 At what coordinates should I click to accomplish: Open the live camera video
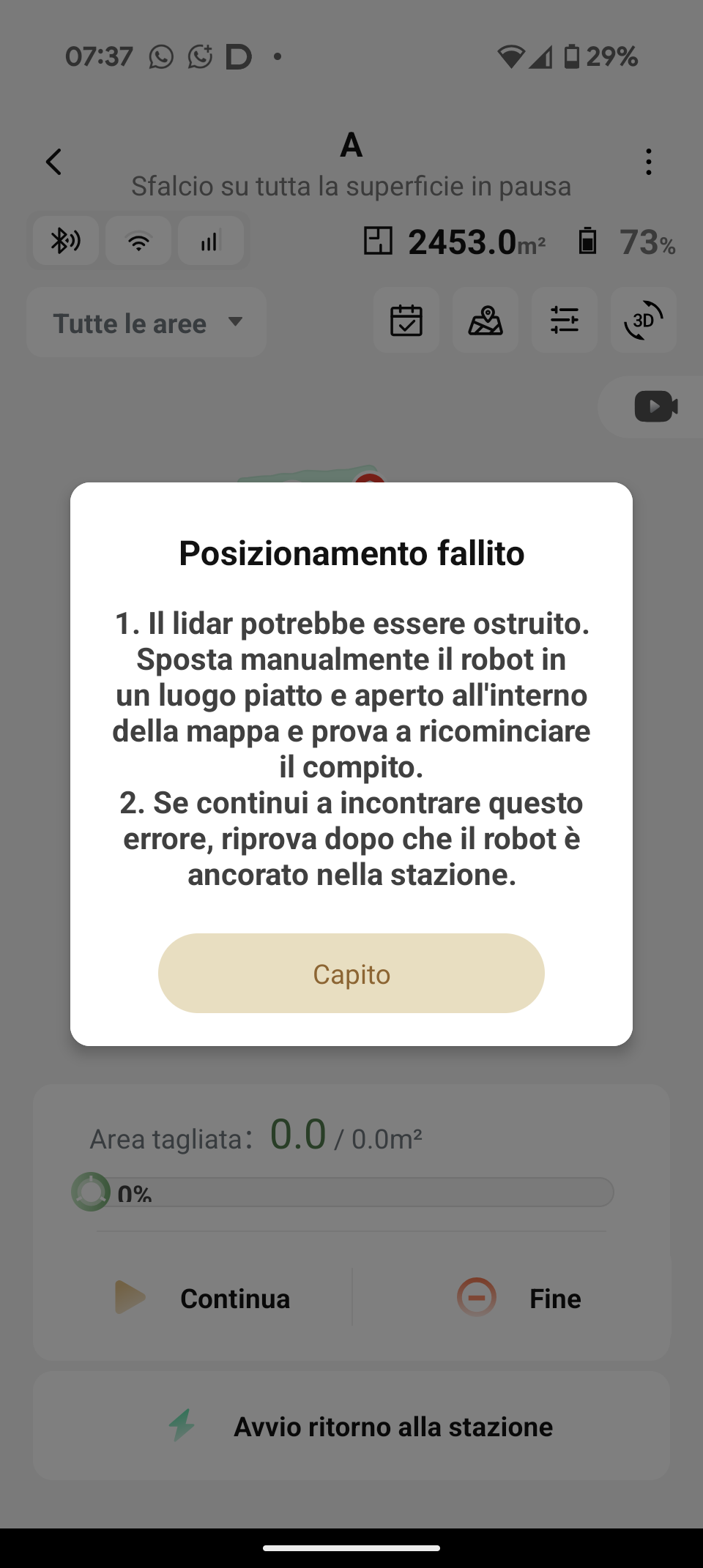[x=655, y=407]
